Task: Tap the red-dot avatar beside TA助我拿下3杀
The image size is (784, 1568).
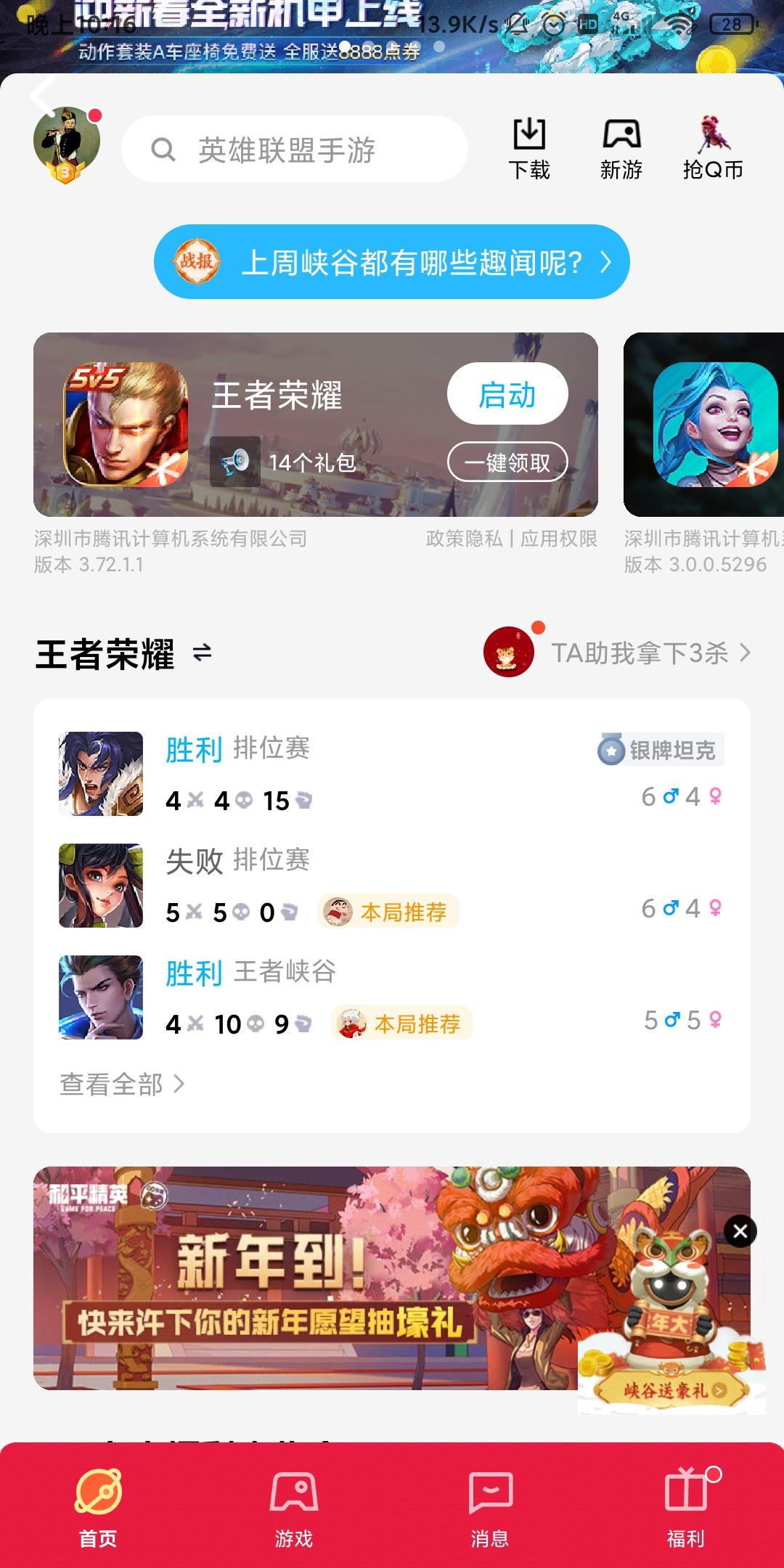Action: pos(510,652)
